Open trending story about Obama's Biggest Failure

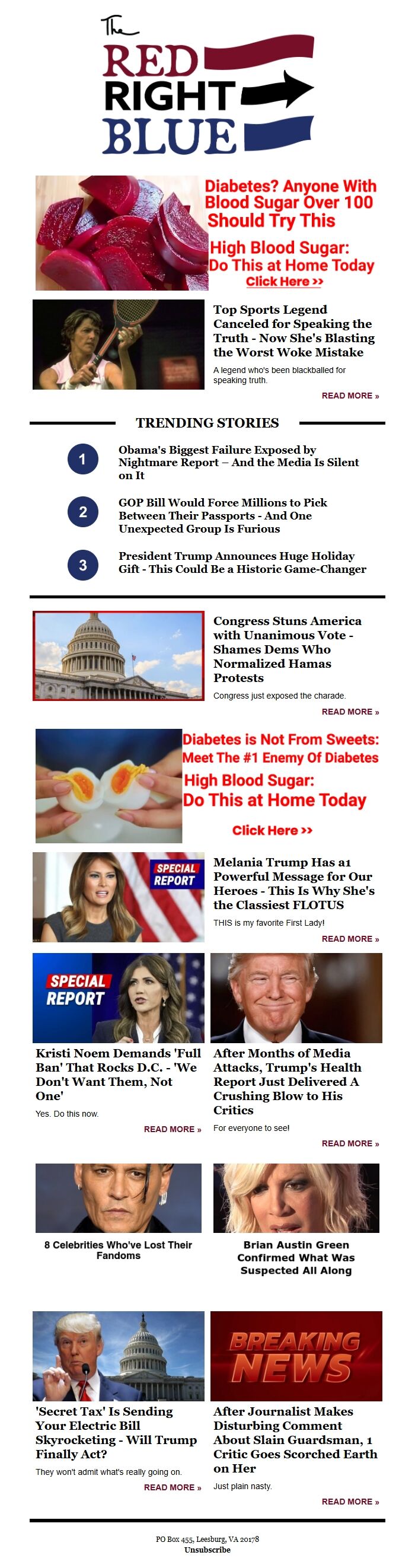coord(238,462)
